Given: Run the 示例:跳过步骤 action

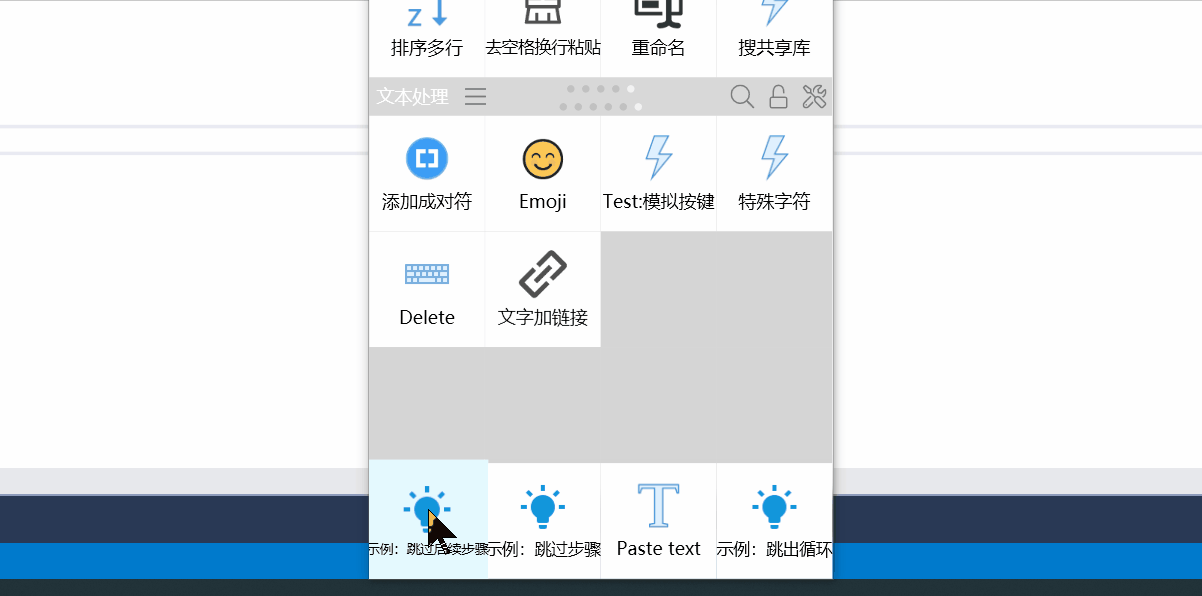Looking at the screenshot, I should point(543,519).
